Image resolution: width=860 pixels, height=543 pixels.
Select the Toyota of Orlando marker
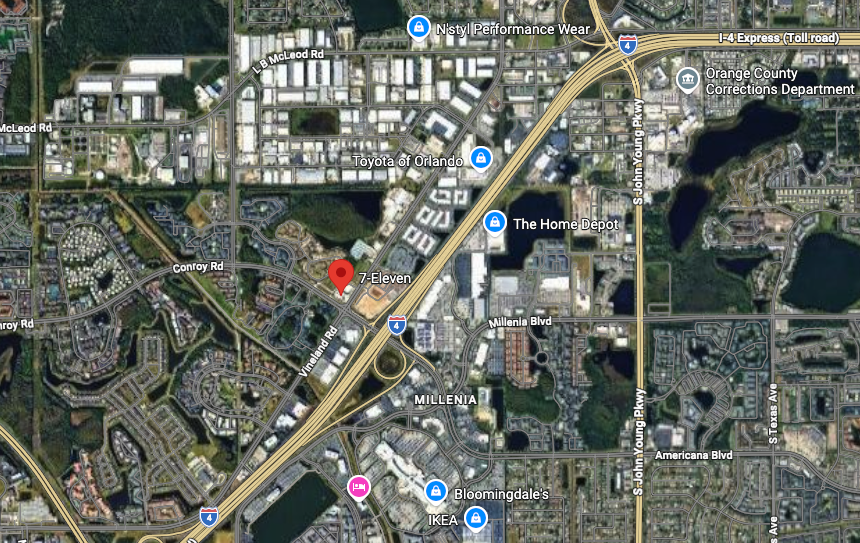click(481, 158)
